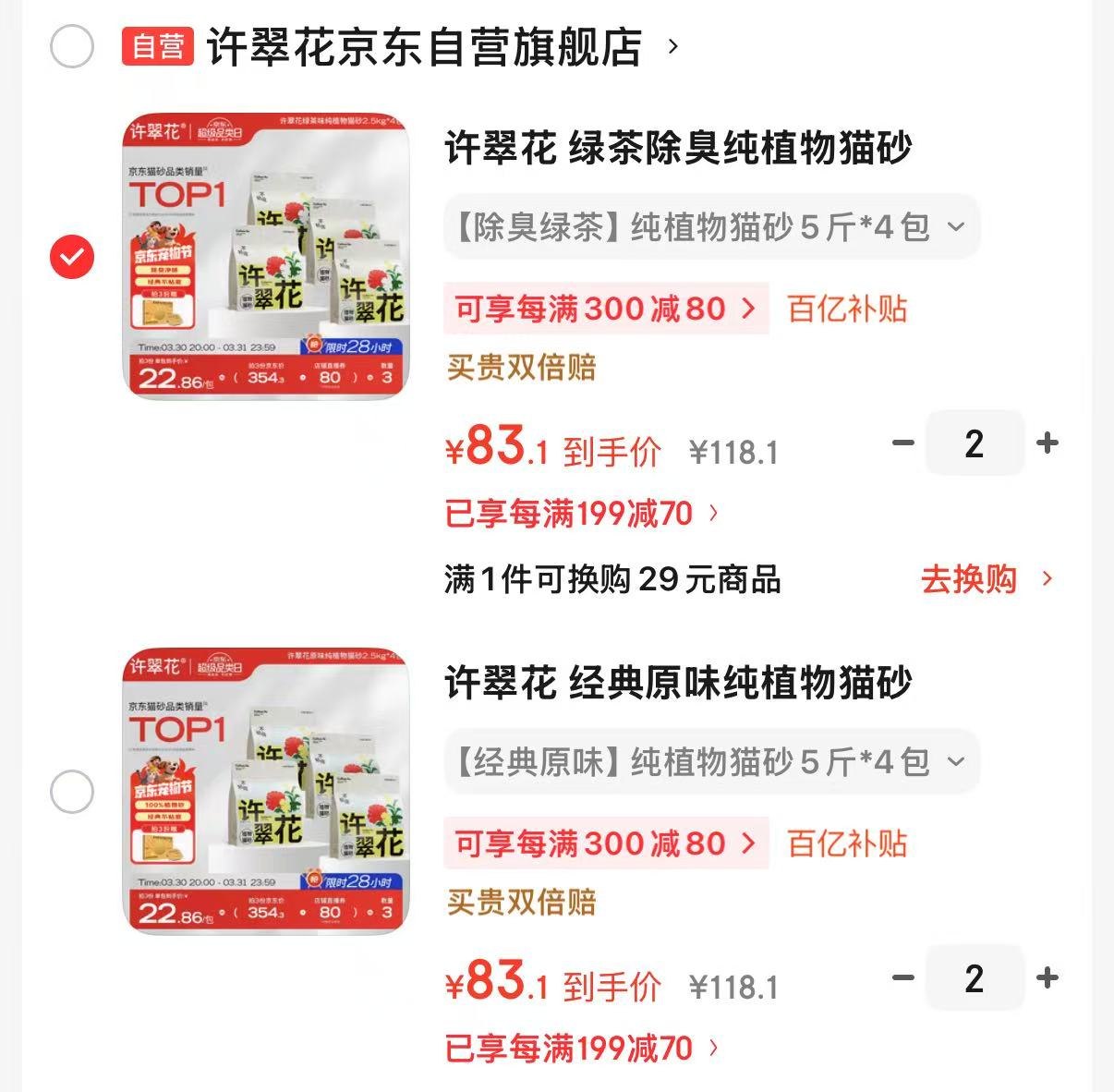Screen dimensions: 1114x1092
Task: Edit the quantity field of 绿茶除臭纯植物猫砂
Action: click(x=975, y=443)
